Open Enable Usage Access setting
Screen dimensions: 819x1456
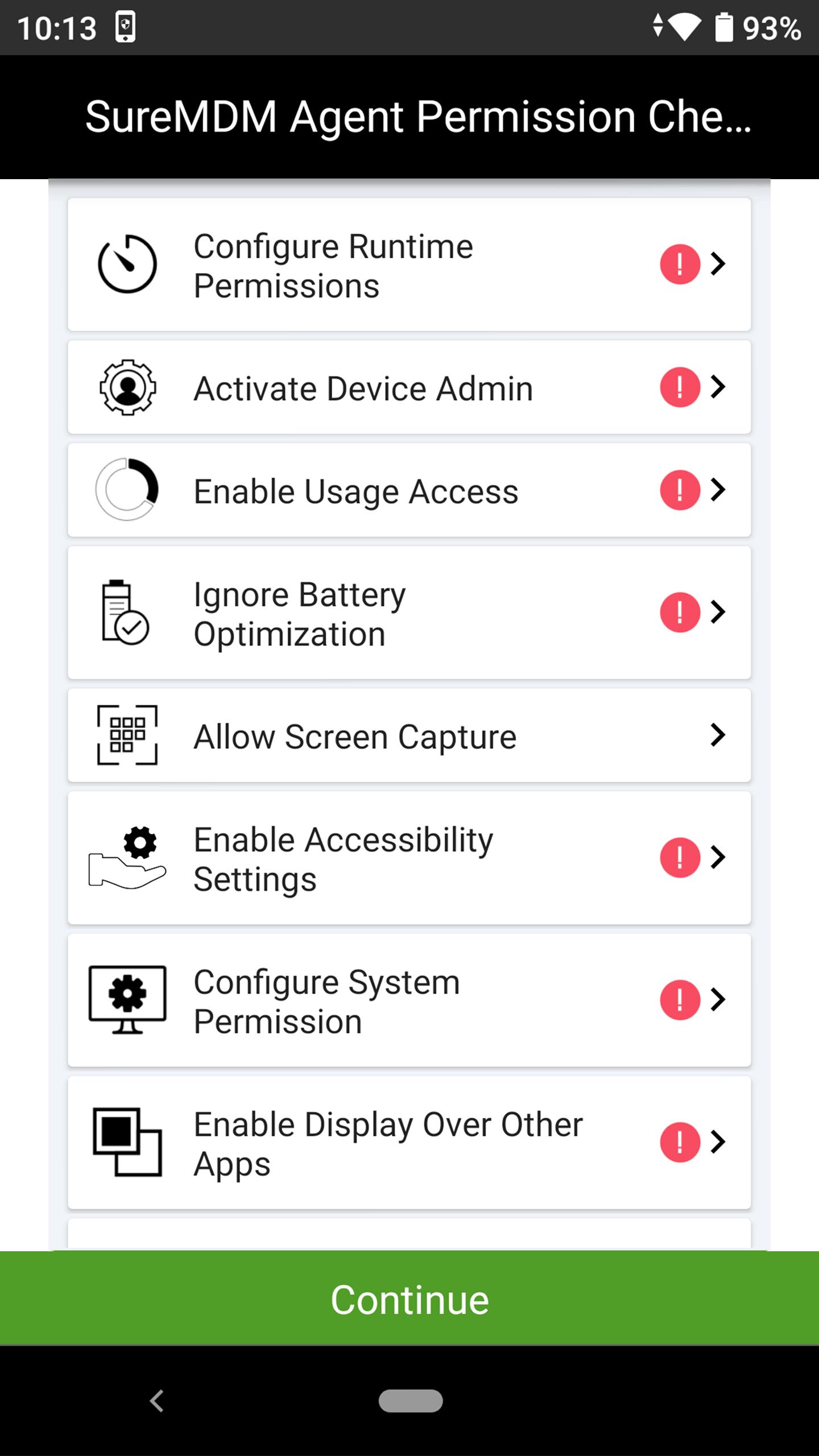(409, 490)
